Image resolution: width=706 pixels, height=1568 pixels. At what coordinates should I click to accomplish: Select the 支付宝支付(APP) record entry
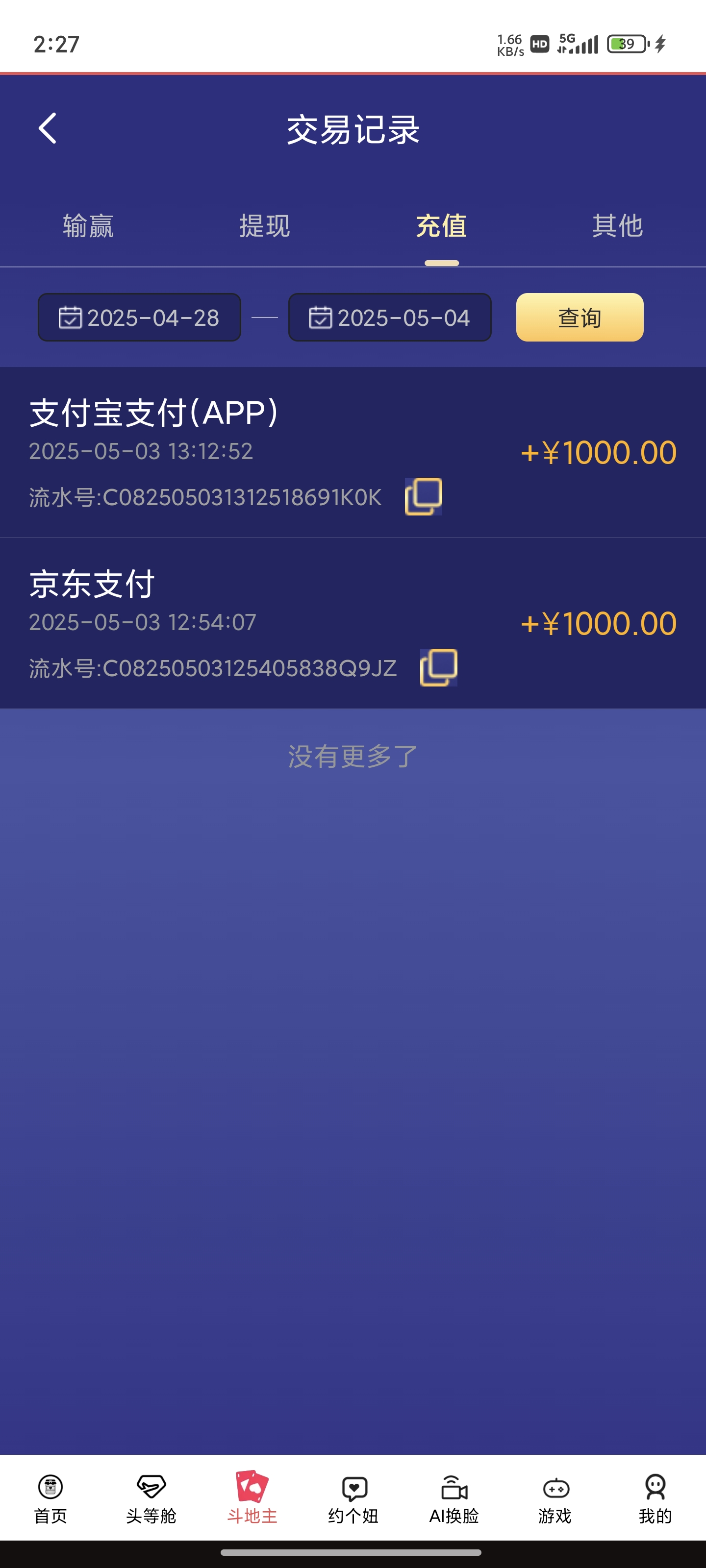[244, 450]
